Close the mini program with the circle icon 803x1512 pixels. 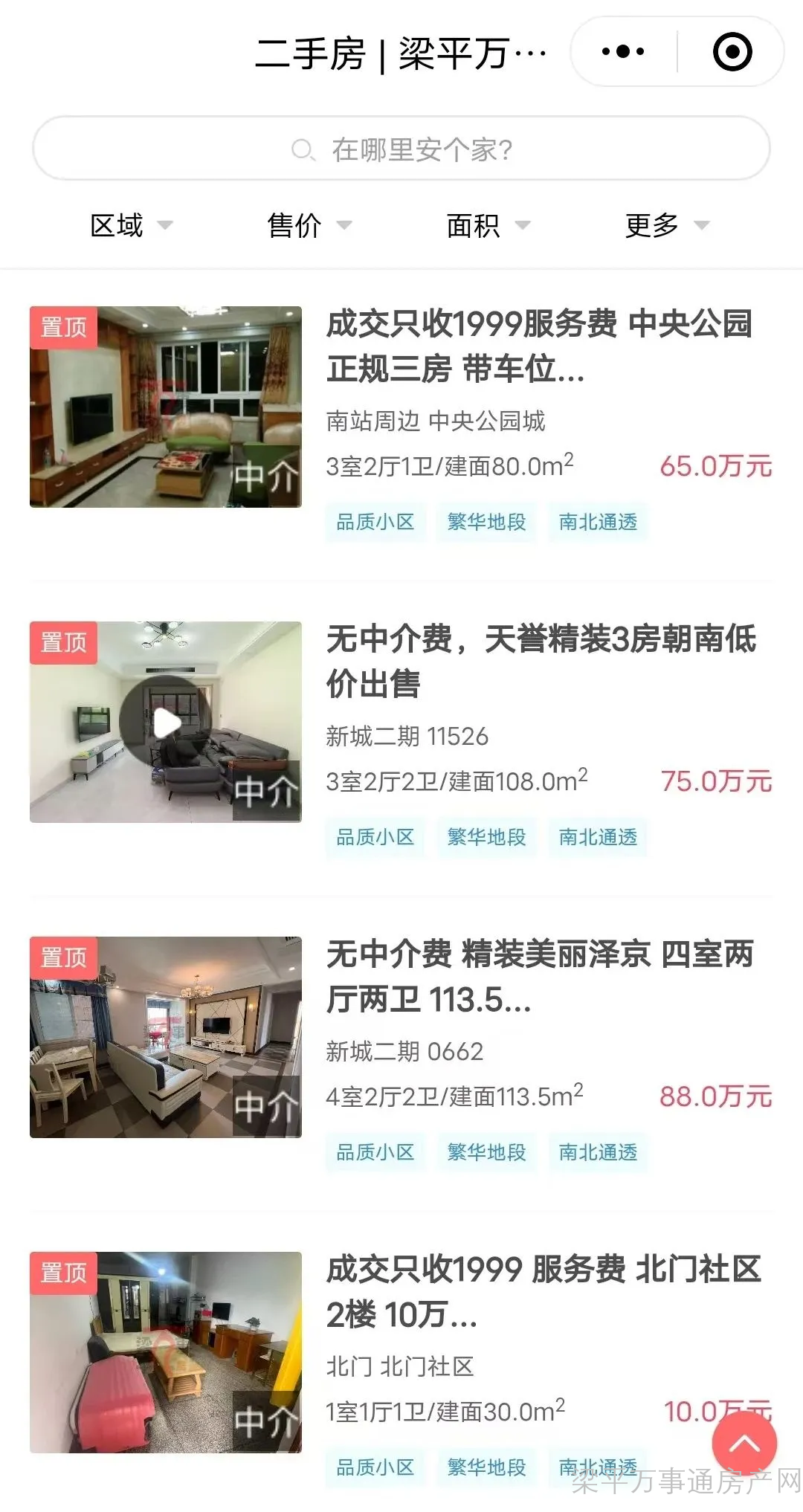[x=732, y=52]
